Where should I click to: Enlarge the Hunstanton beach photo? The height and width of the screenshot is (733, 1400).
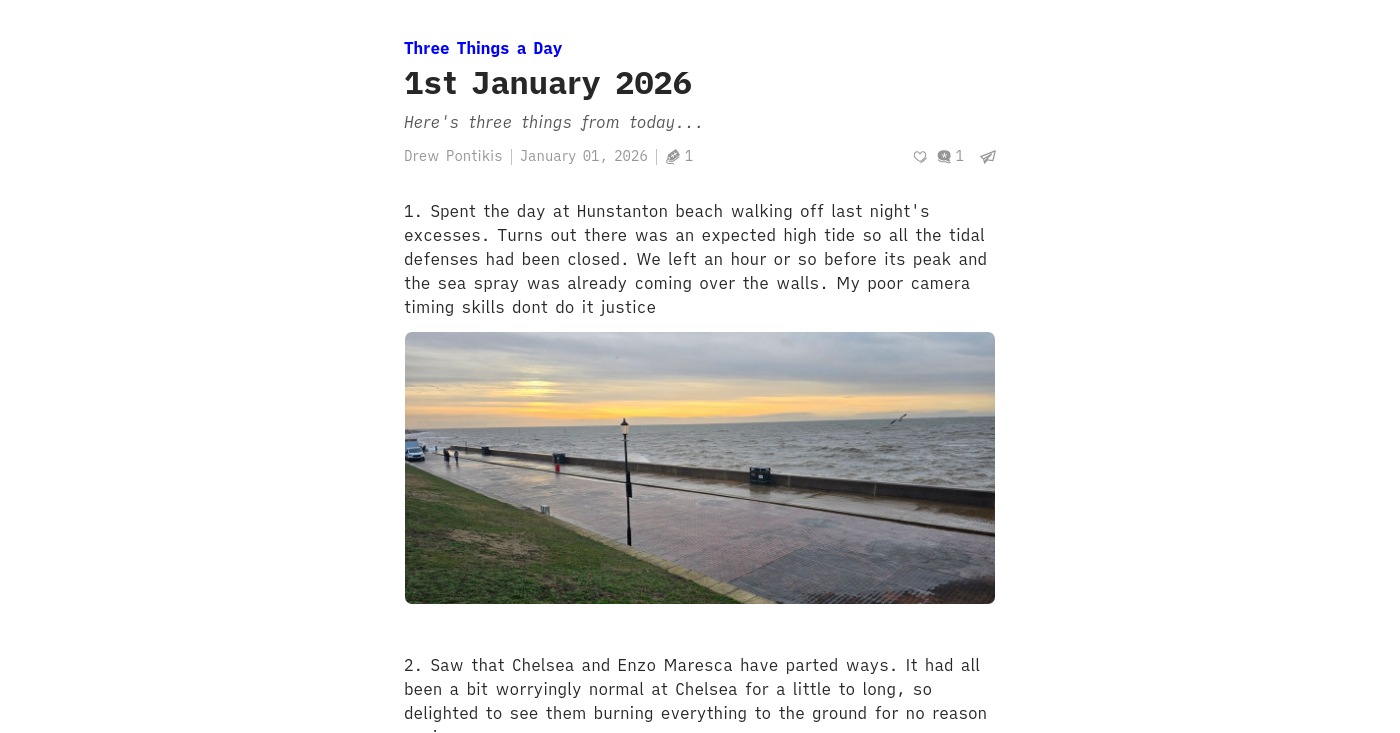pos(700,468)
